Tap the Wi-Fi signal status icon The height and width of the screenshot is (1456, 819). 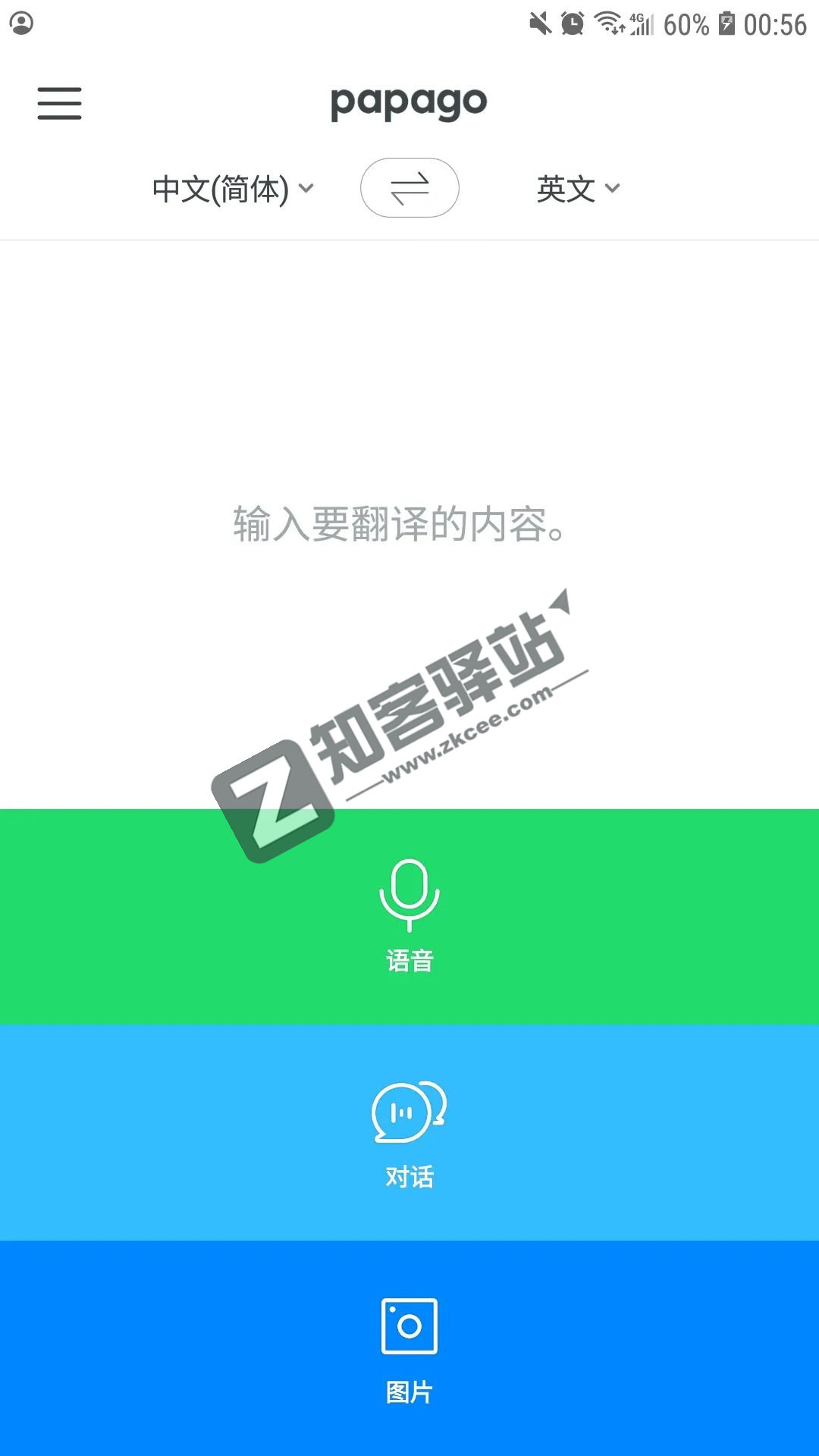click(607, 22)
